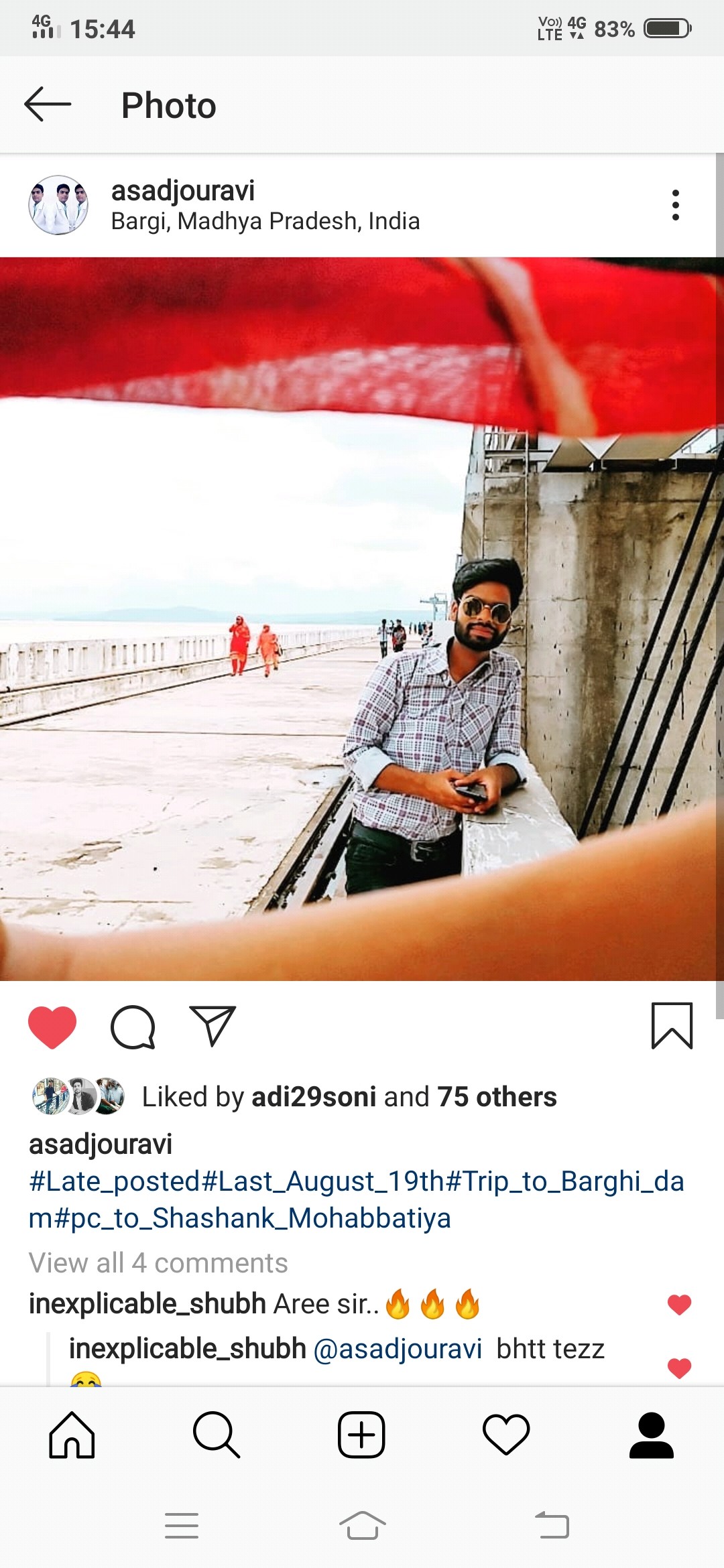The image size is (724, 1568).
Task: Switch to the Profile tab
Action: (x=651, y=1435)
